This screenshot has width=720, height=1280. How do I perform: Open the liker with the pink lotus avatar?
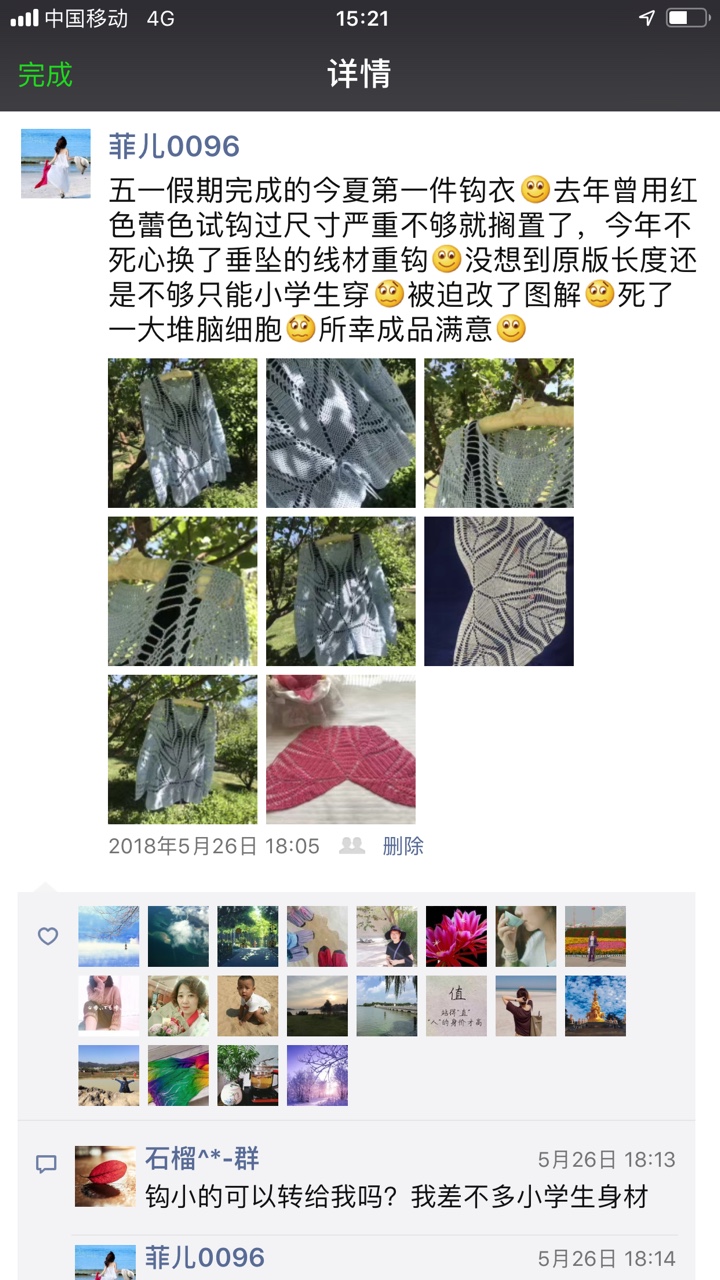pyautogui.click(x=456, y=936)
